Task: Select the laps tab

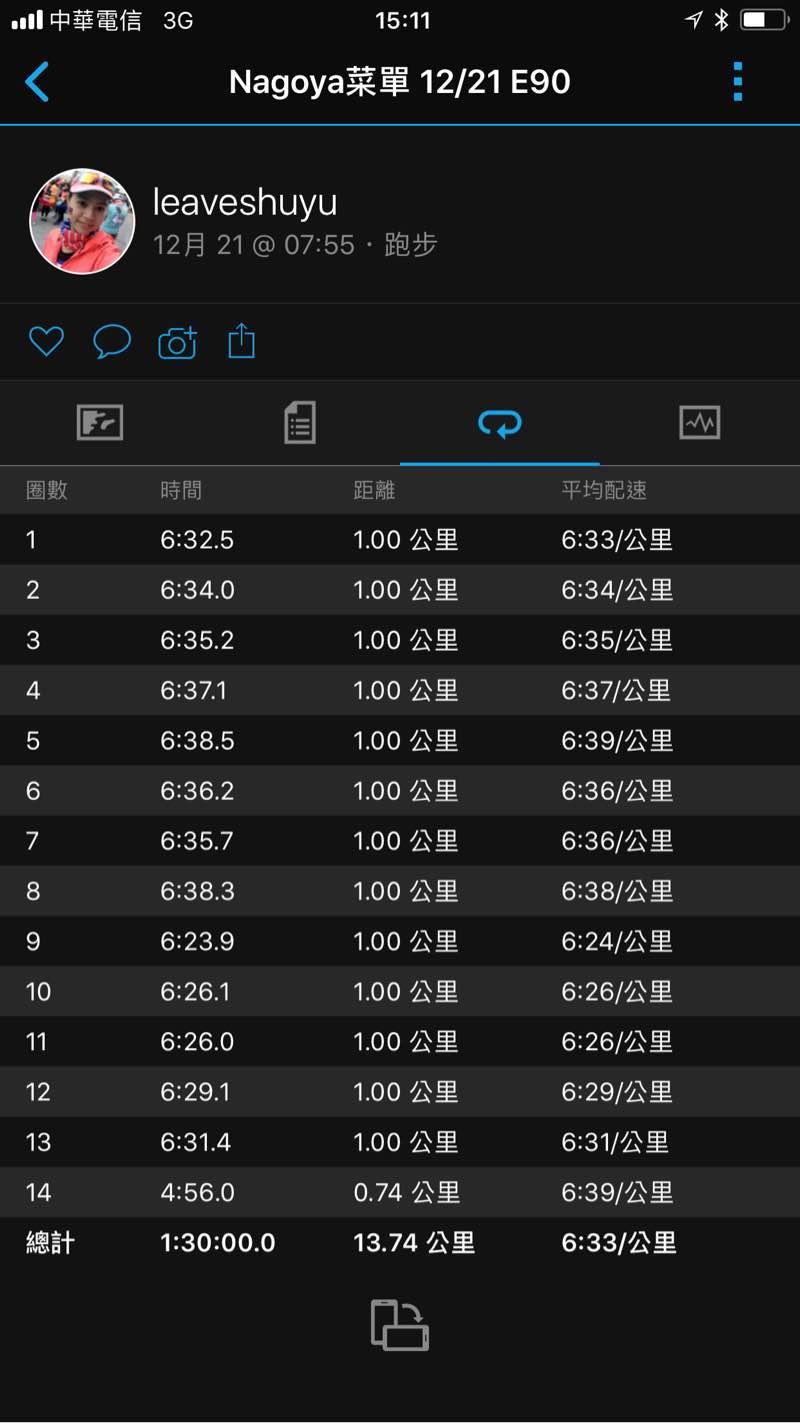Action: [x=499, y=424]
